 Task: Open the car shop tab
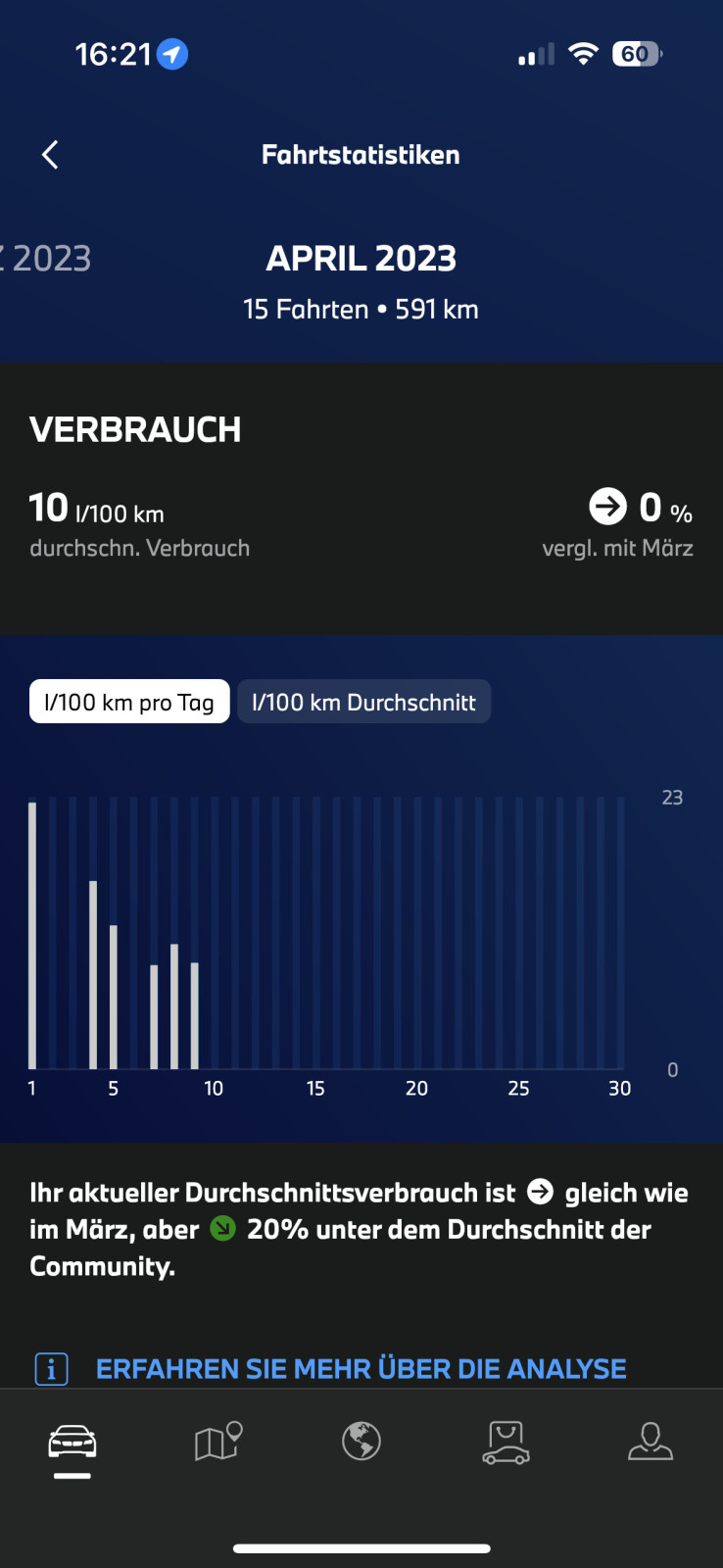(x=506, y=1442)
